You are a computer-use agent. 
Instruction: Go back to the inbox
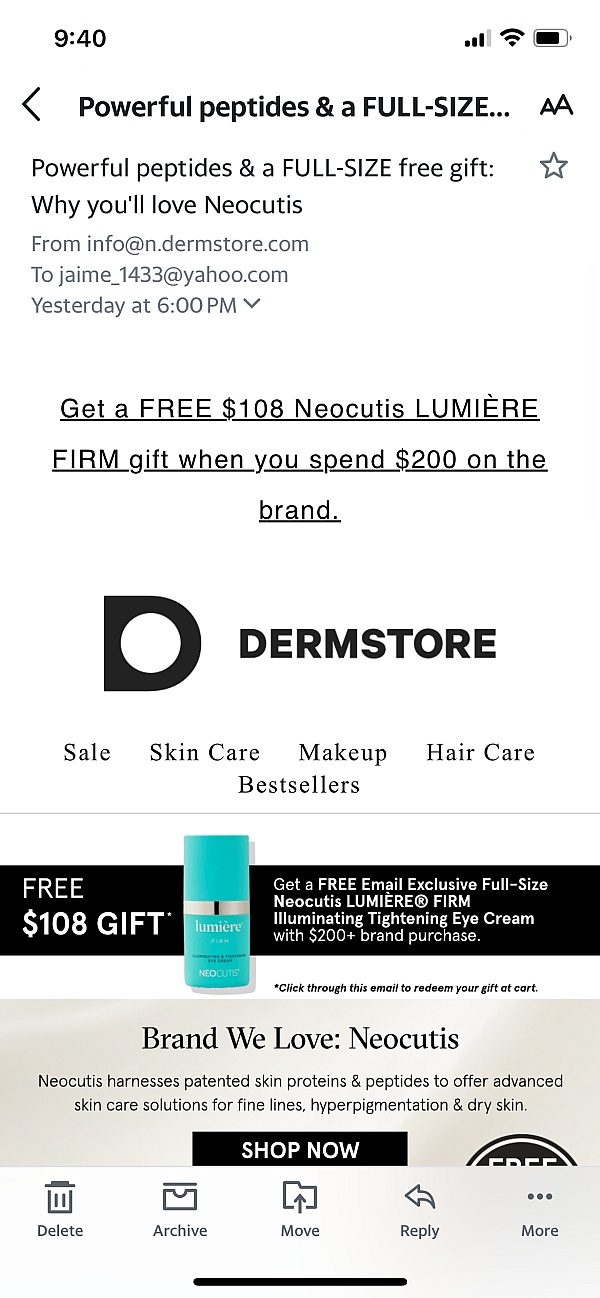pyautogui.click(x=32, y=104)
